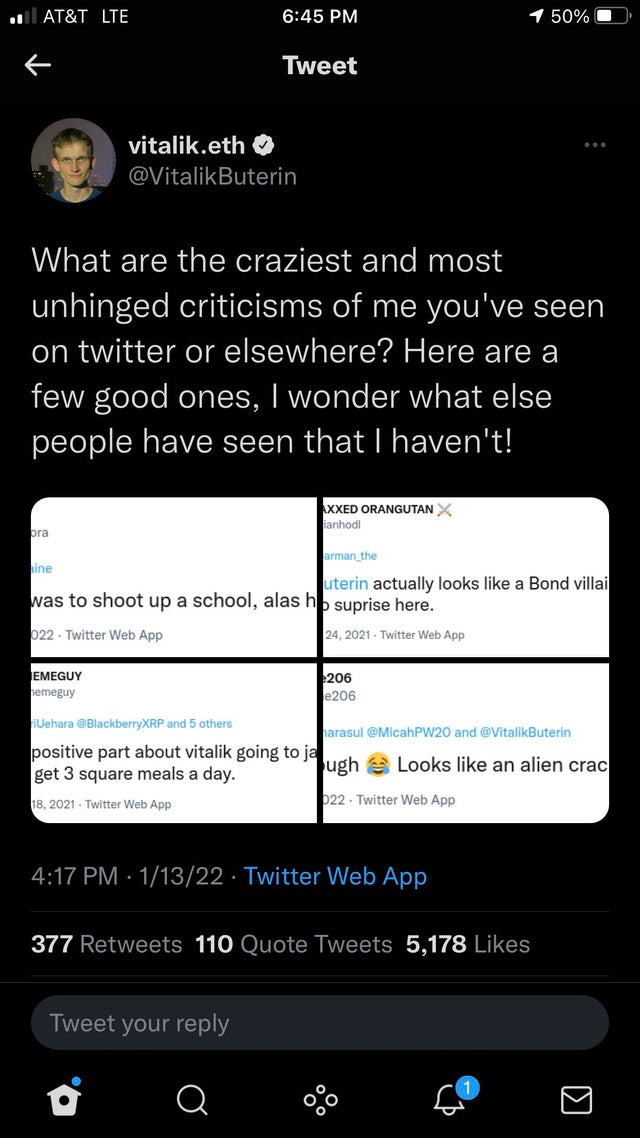Image resolution: width=640 pixels, height=1138 pixels.
Task: Tap the 'Tweet your reply' field
Action: coord(320,1023)
